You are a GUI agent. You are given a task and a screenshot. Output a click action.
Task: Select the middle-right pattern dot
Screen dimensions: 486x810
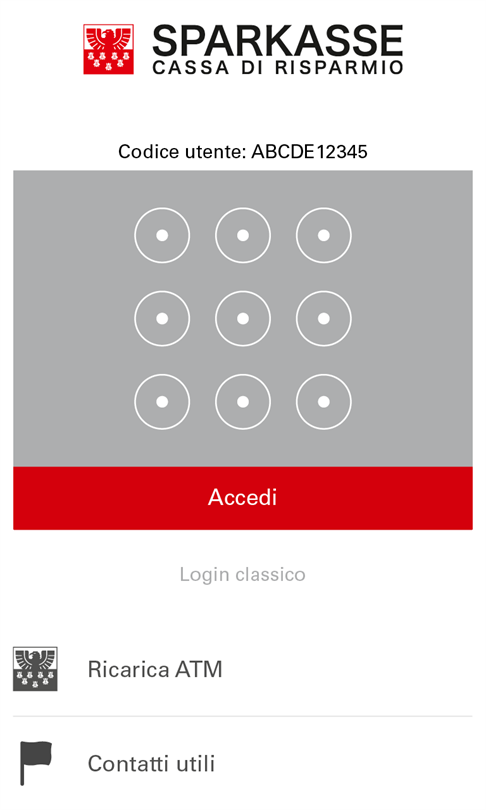324,319
